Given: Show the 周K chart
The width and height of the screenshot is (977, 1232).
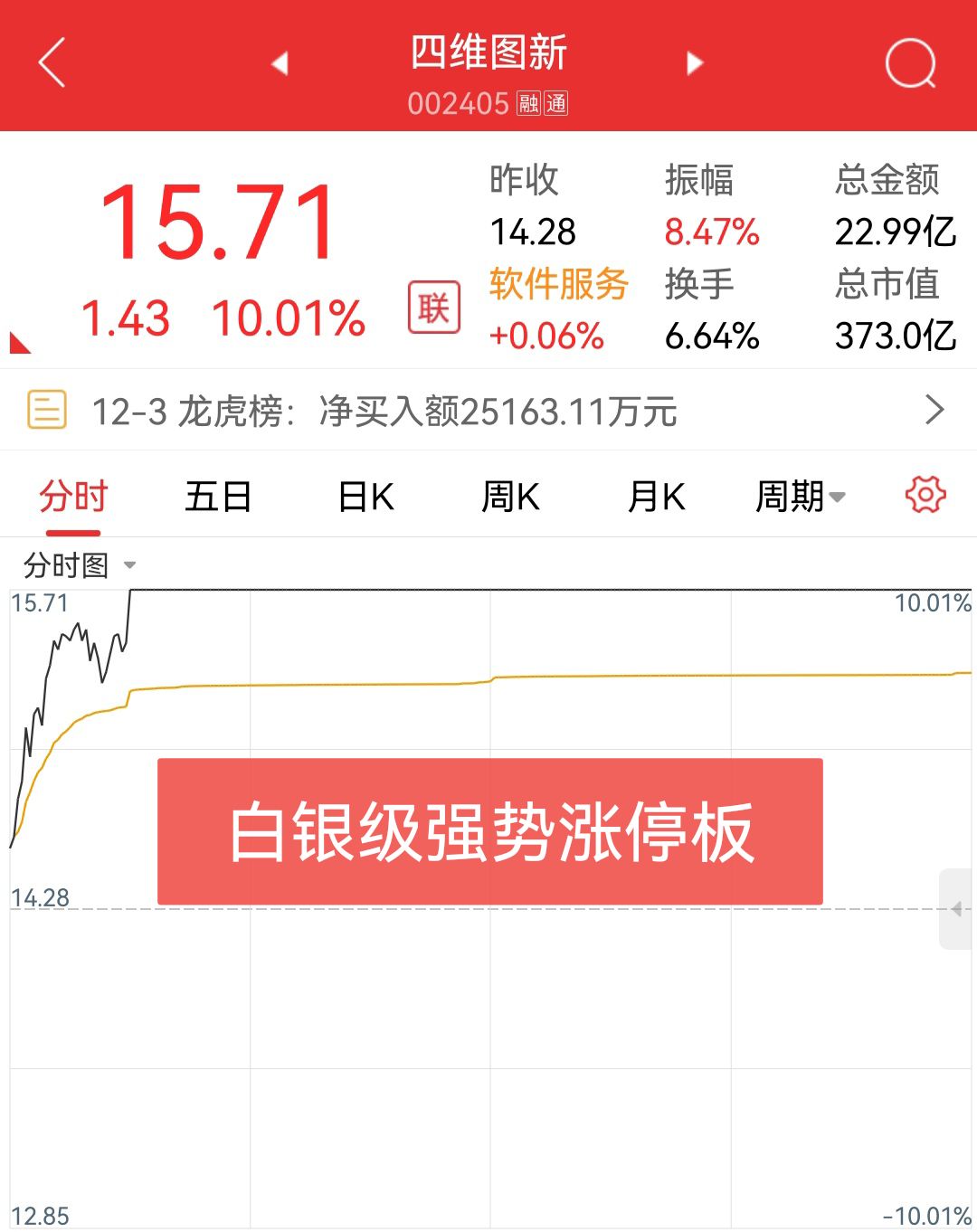Looking at the screenshot, I should (x=510, y=497).
